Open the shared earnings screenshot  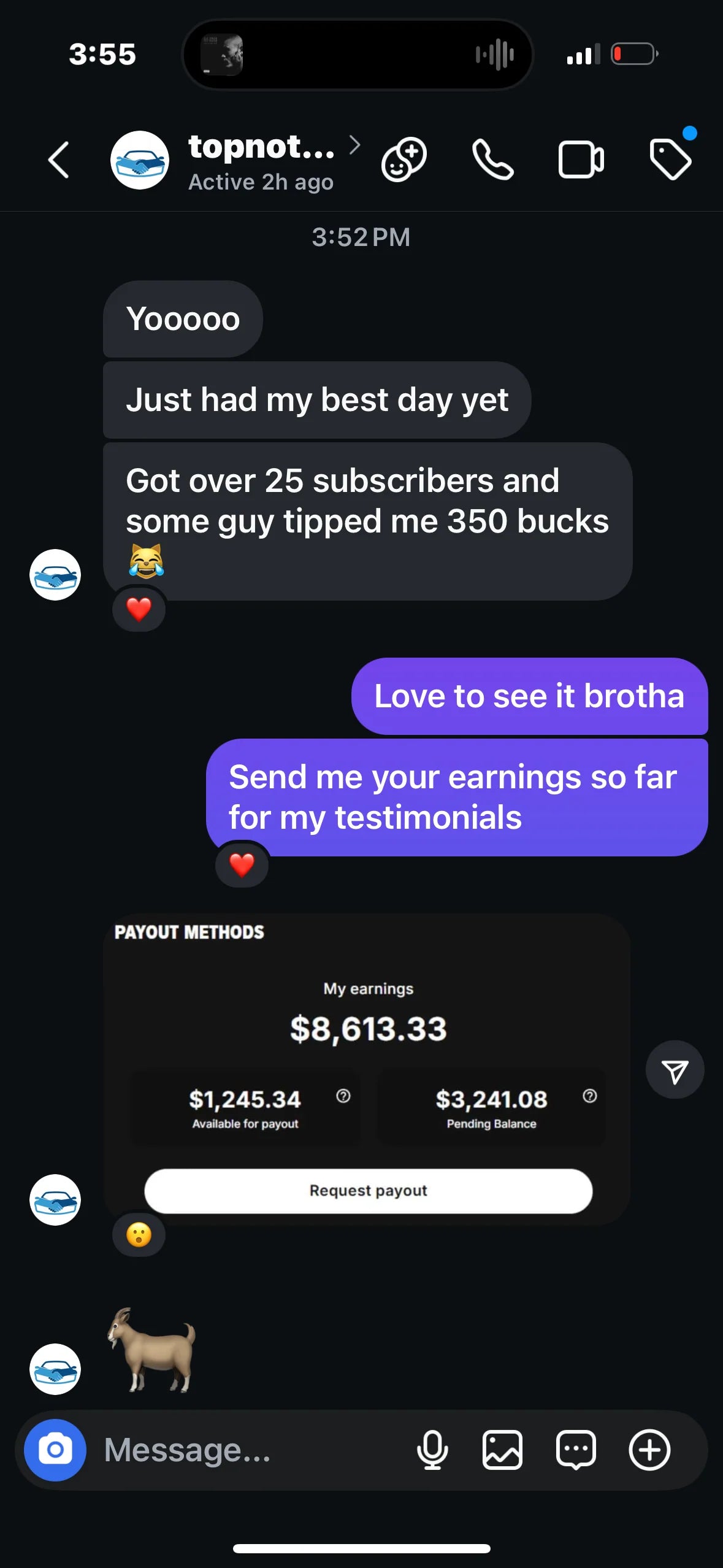click(367, 1069)
